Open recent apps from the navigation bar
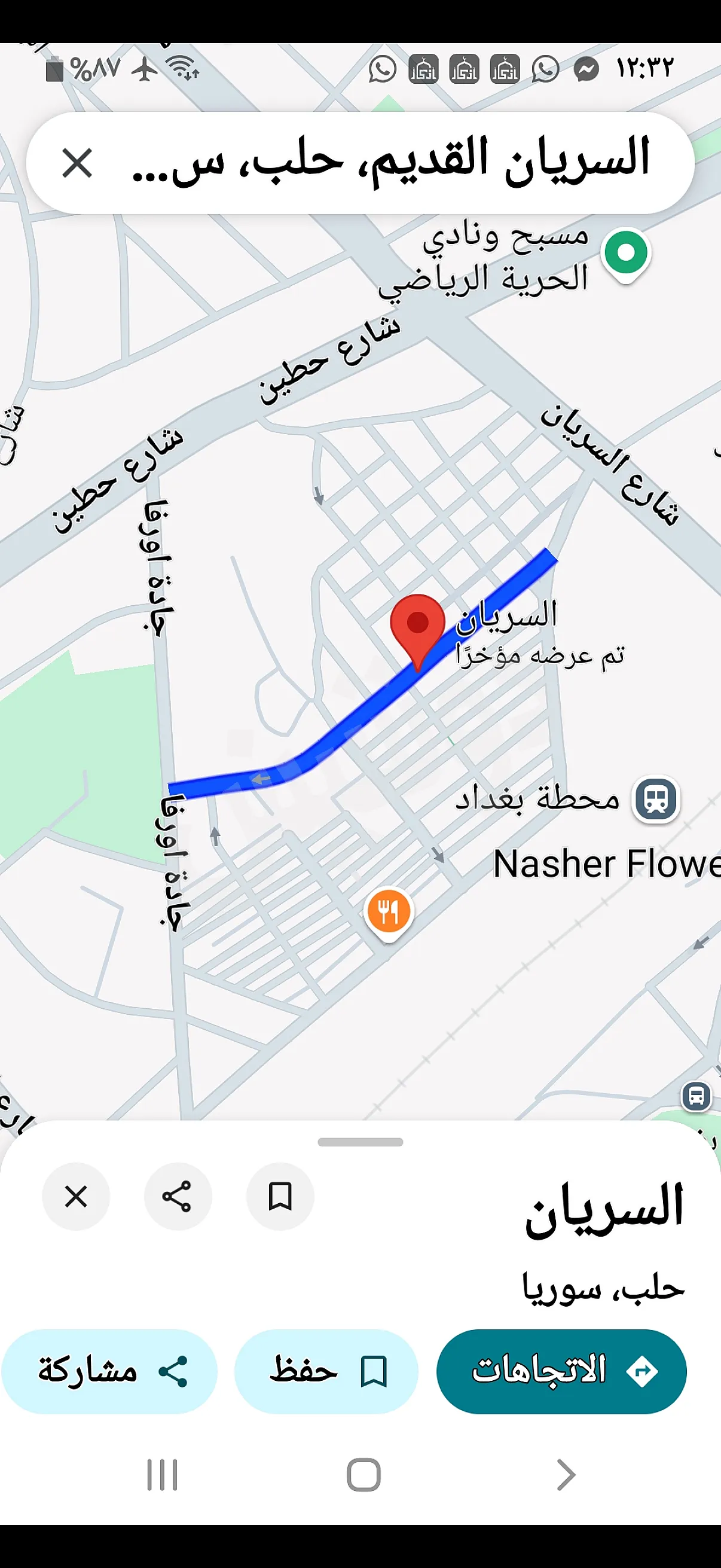 pyautogui.click(x=163, y=1475)
